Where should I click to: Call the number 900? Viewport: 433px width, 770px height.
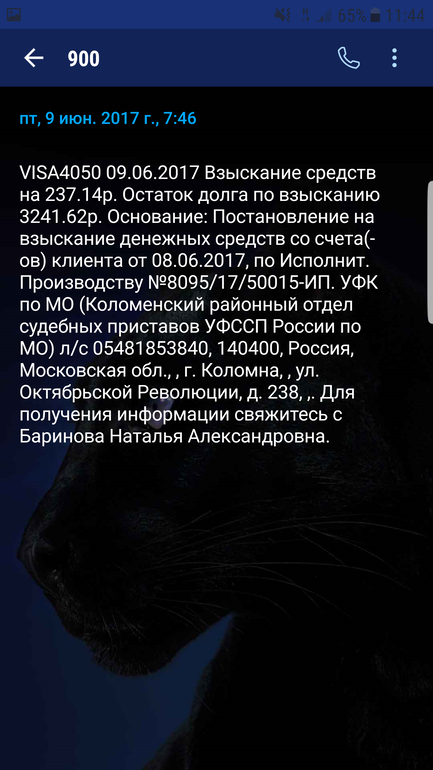click(x=349, y=58)
